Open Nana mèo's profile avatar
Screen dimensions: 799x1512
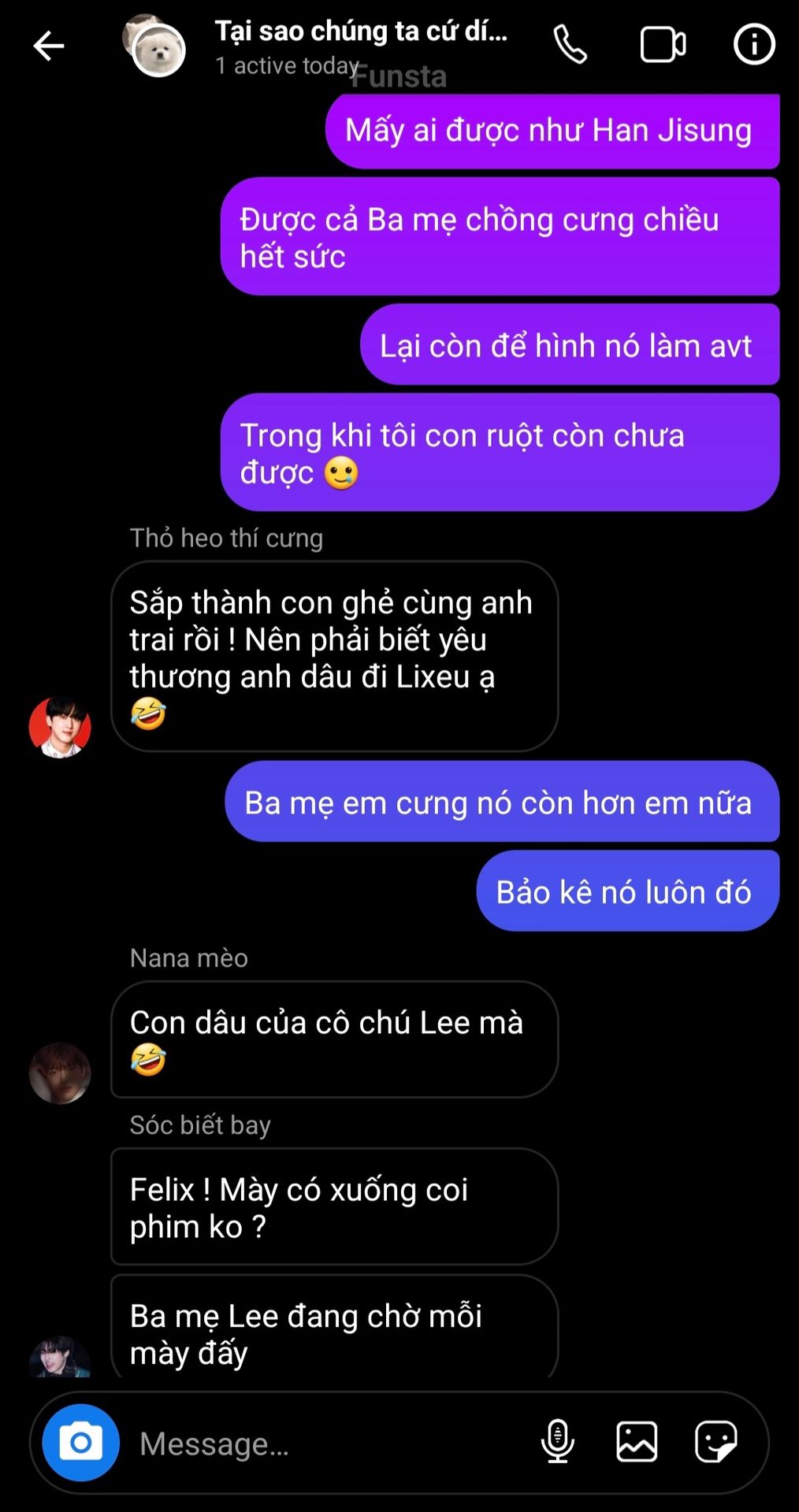point(60,1073)
